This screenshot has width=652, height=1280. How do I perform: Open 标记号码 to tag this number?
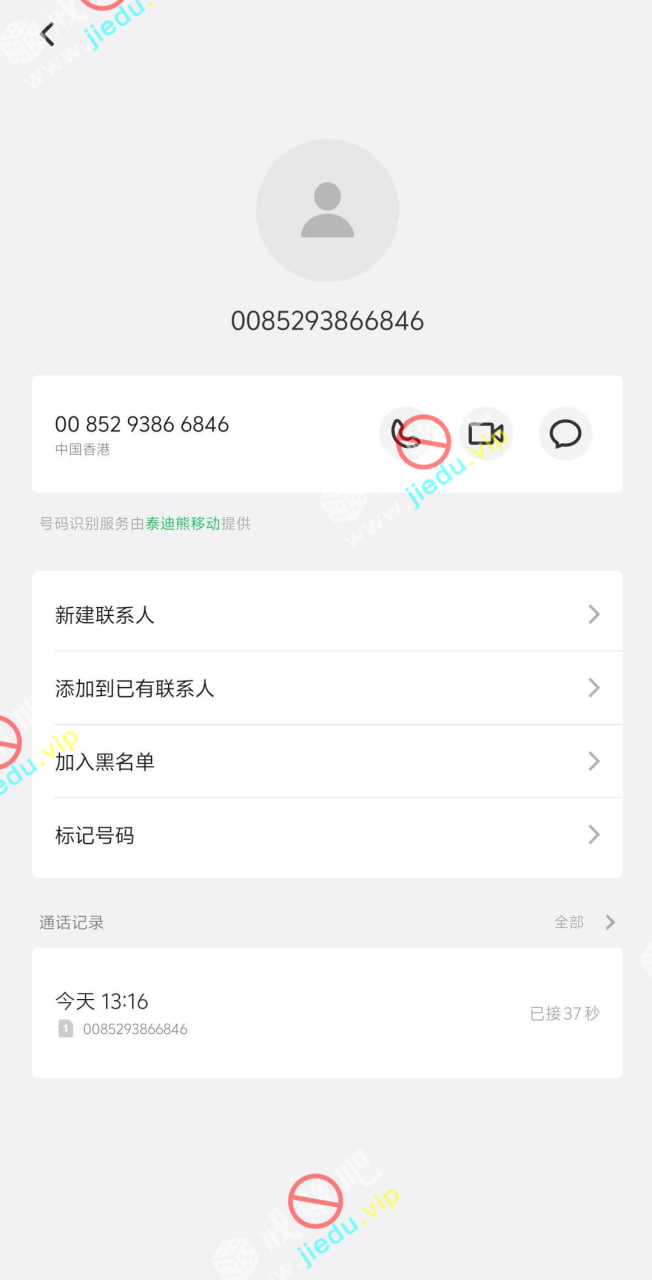point(327,835)
